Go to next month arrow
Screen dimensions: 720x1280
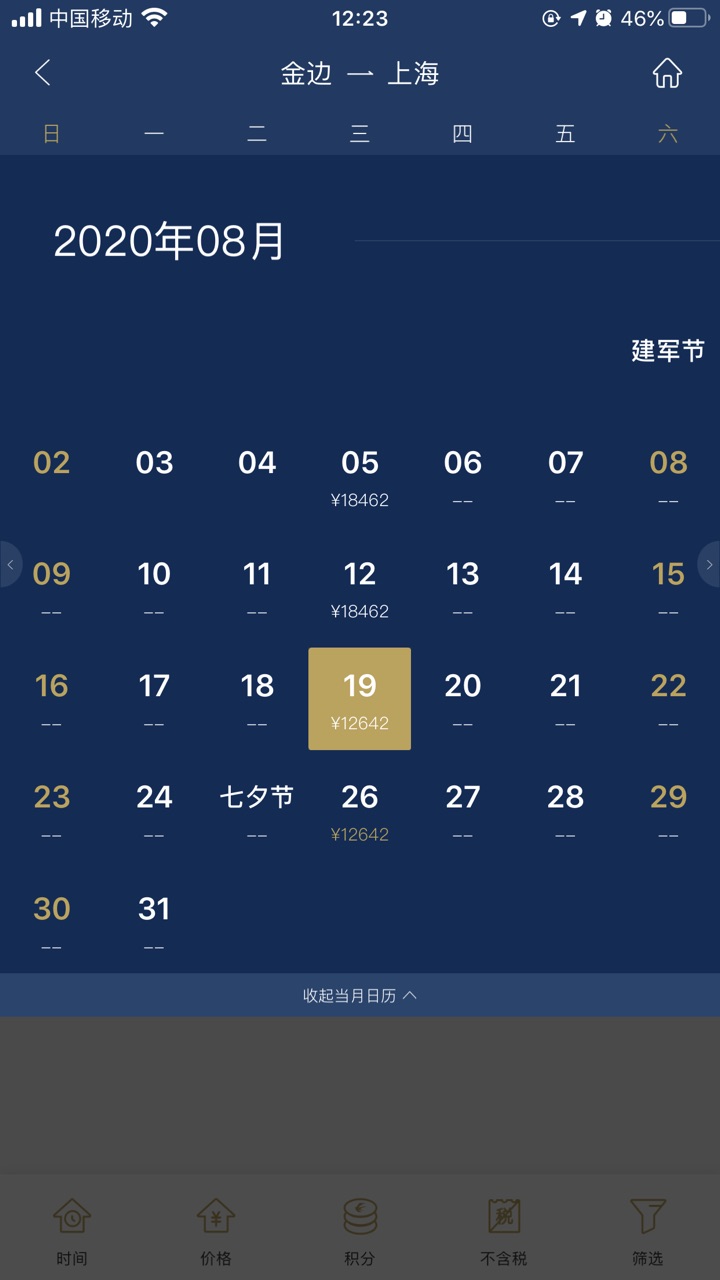pyautogui.click(x=709, y=565)
